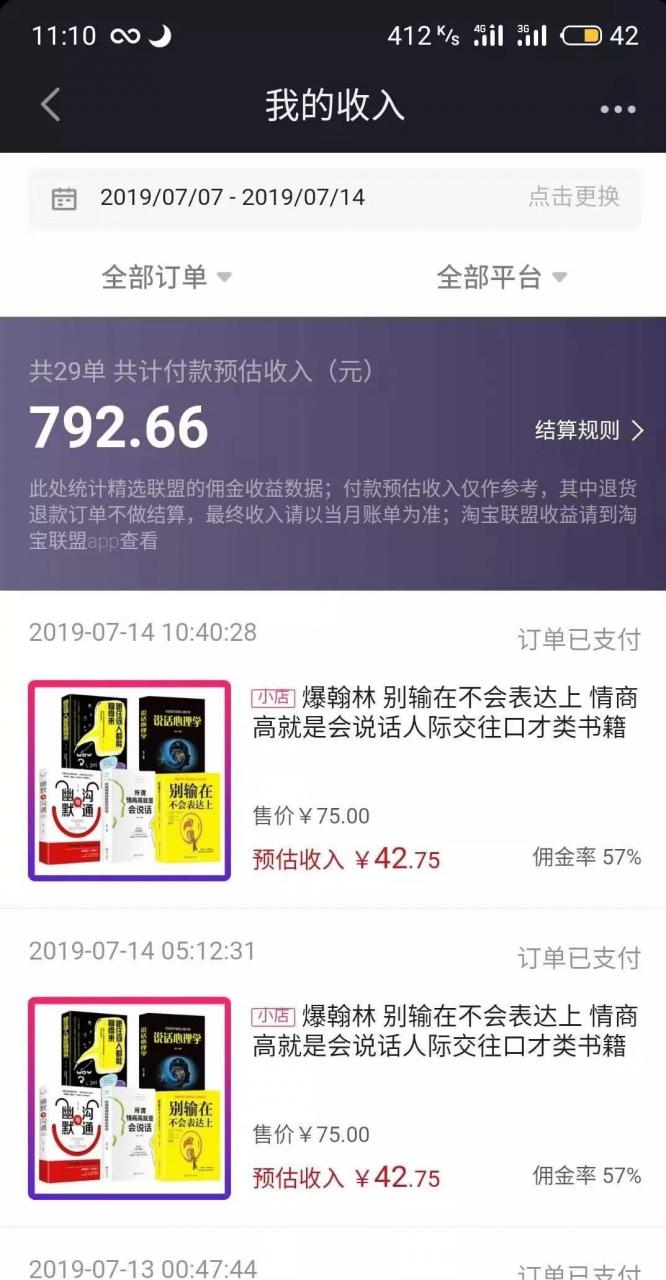Open 结算规则 settlement rules
The height and width of the screenshot is (1280, 666).
[589, 431]
